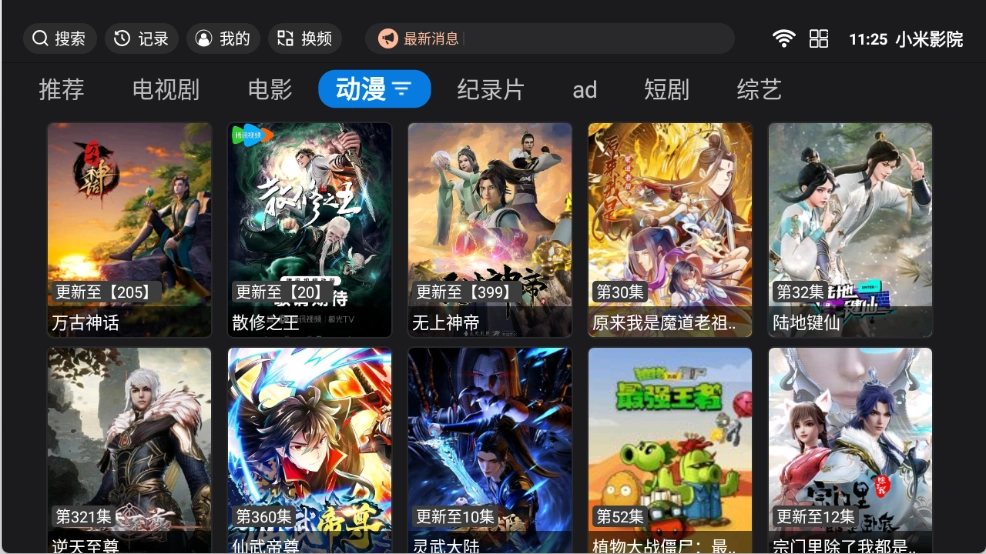Switch to the 电视剧 tab
986x554 pixels.
(166, 90)
